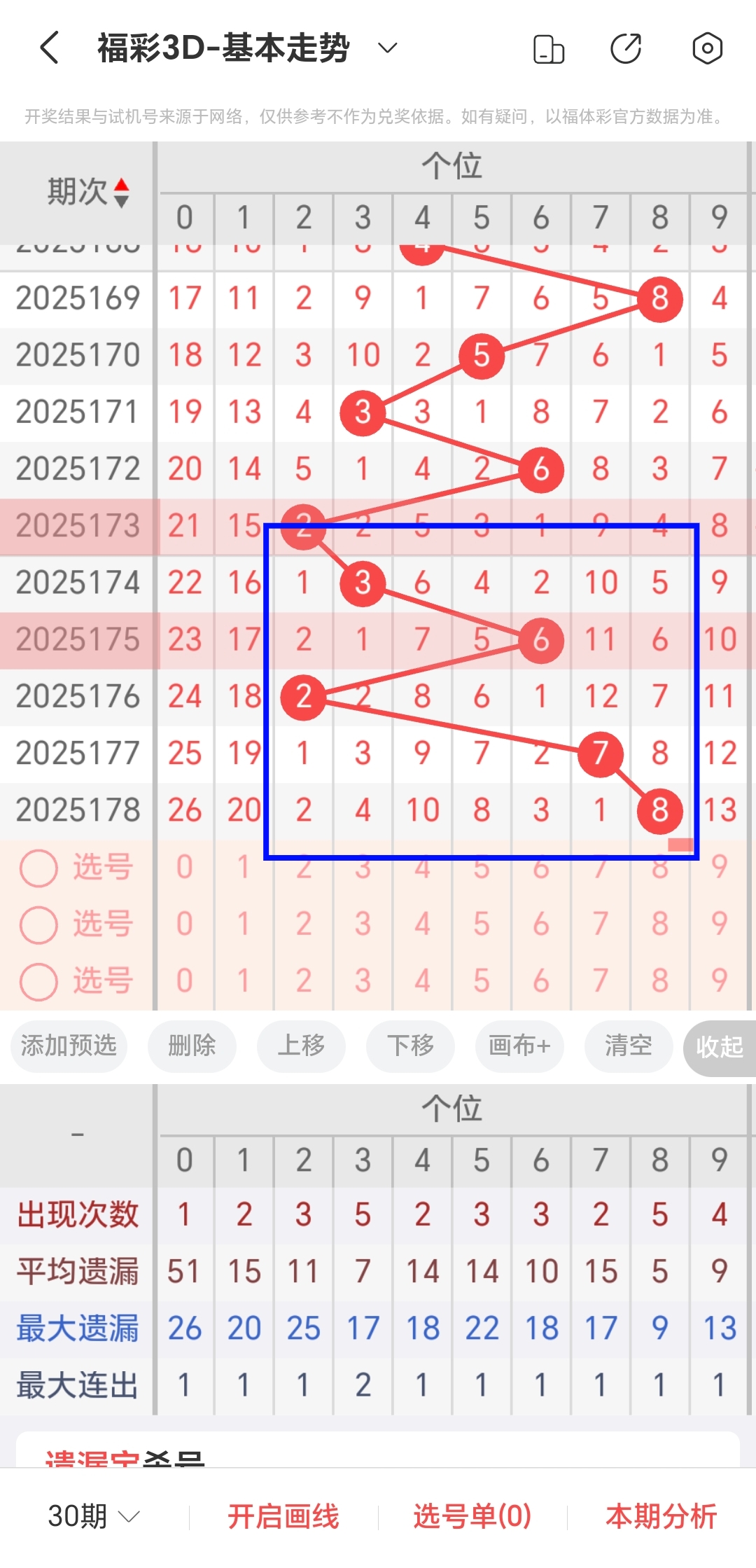The image size is (756, 1568).
Task: Tap 上移 to move selection up
Action: tap(301, 1047)
